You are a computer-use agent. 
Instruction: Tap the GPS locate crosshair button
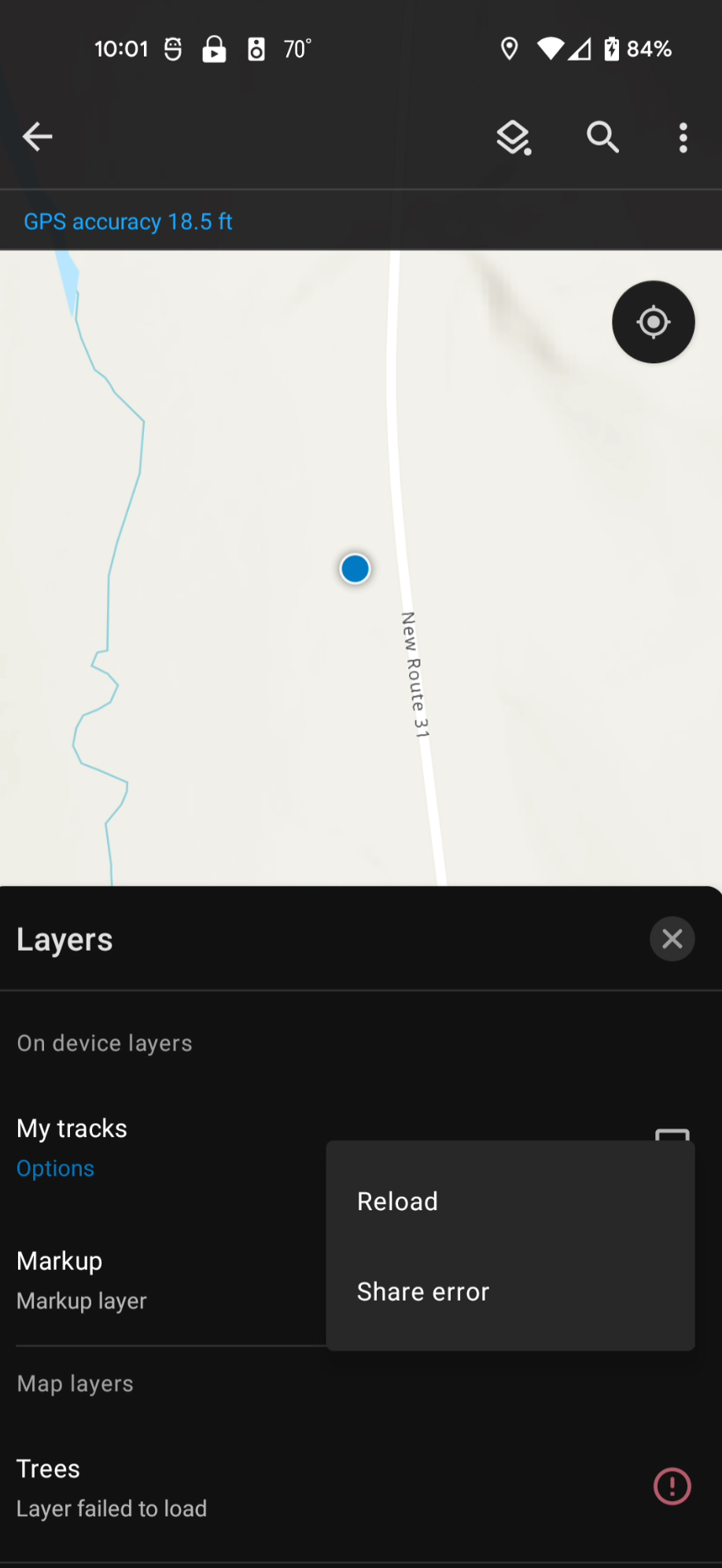(x=653, y=322)
